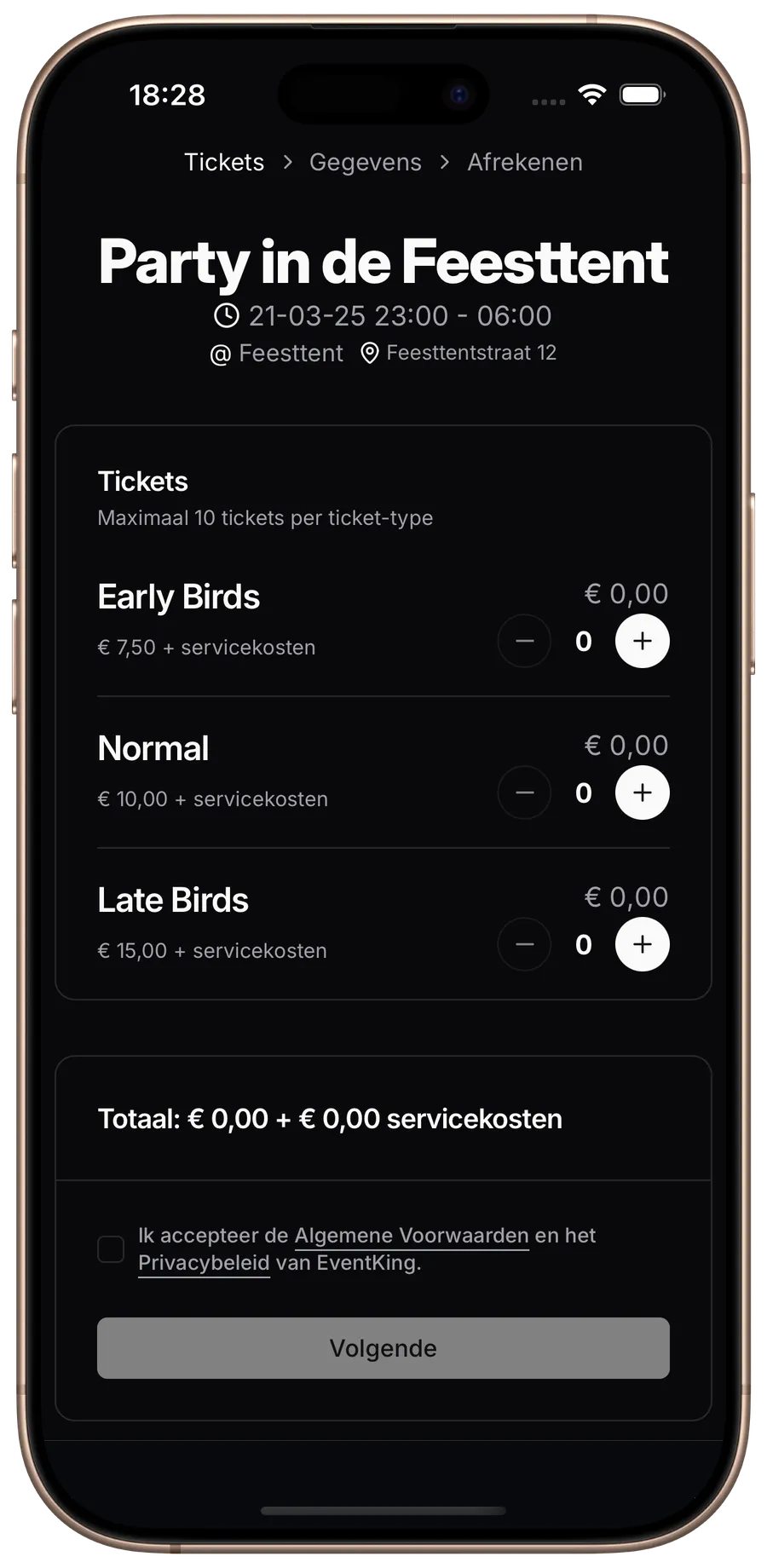Viewport: 767px width, 1568px height.
Task: Click the Wi-Fi icon in the status bar
Action: pos(593,95)
